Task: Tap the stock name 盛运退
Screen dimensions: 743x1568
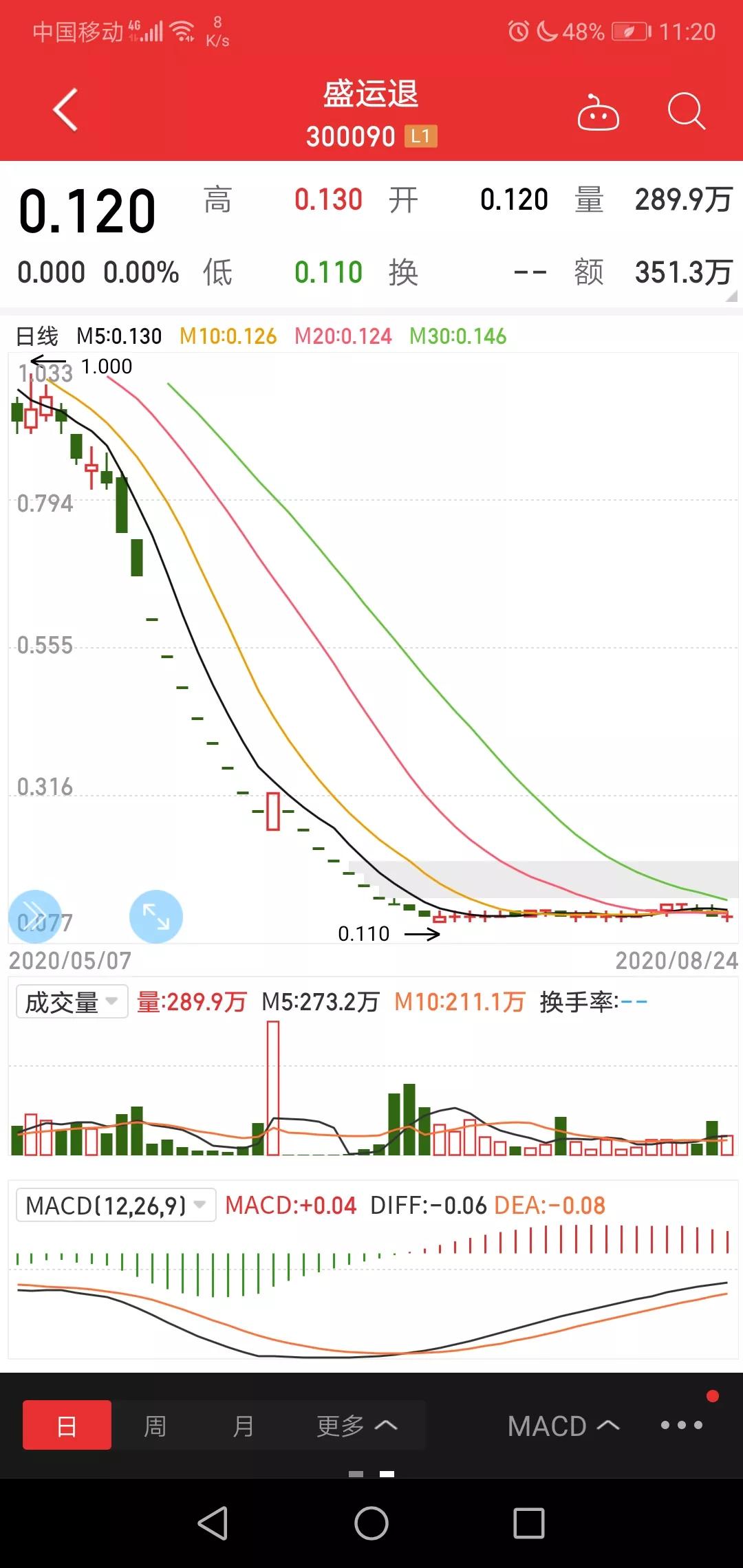Action: 371,95
